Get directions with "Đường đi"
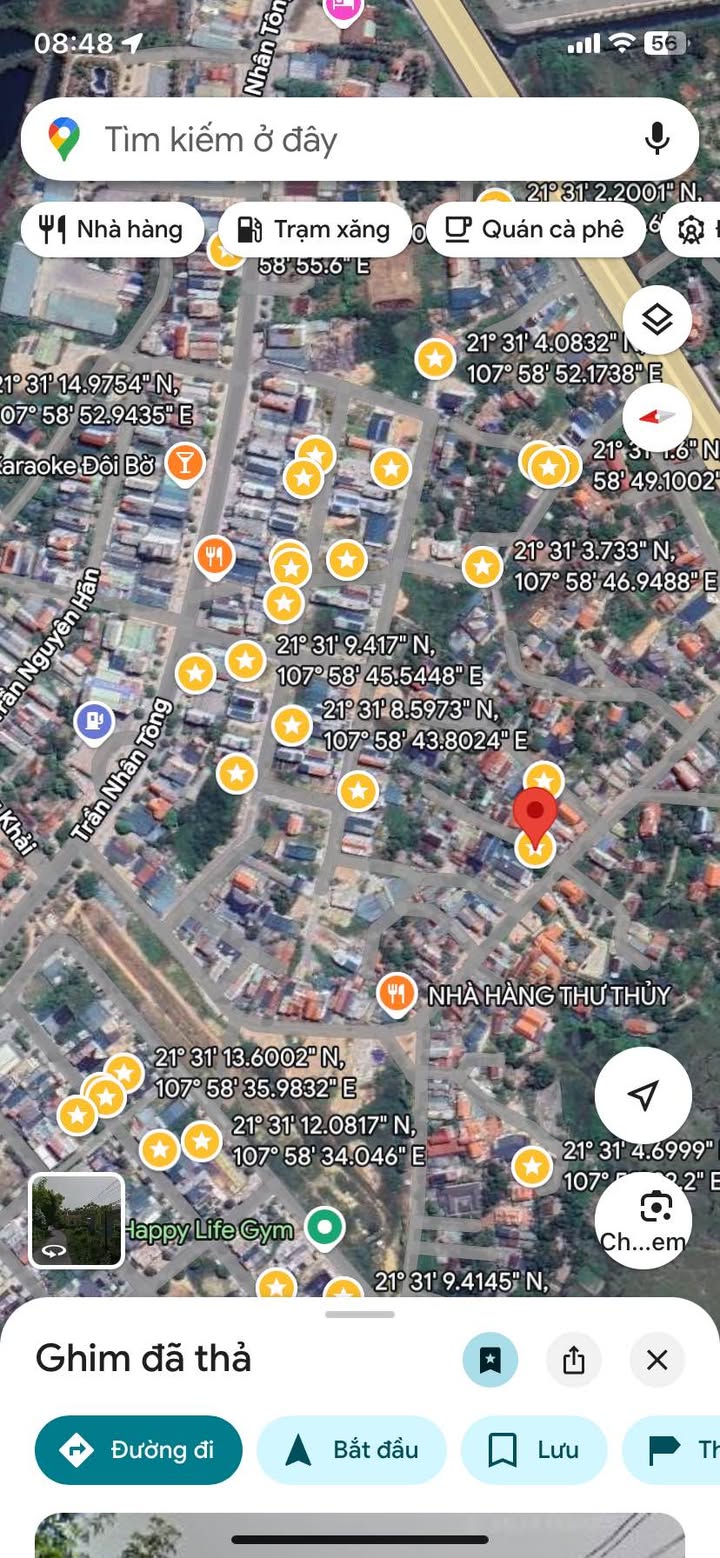 pyautogui.click(x=139, y=1450)
